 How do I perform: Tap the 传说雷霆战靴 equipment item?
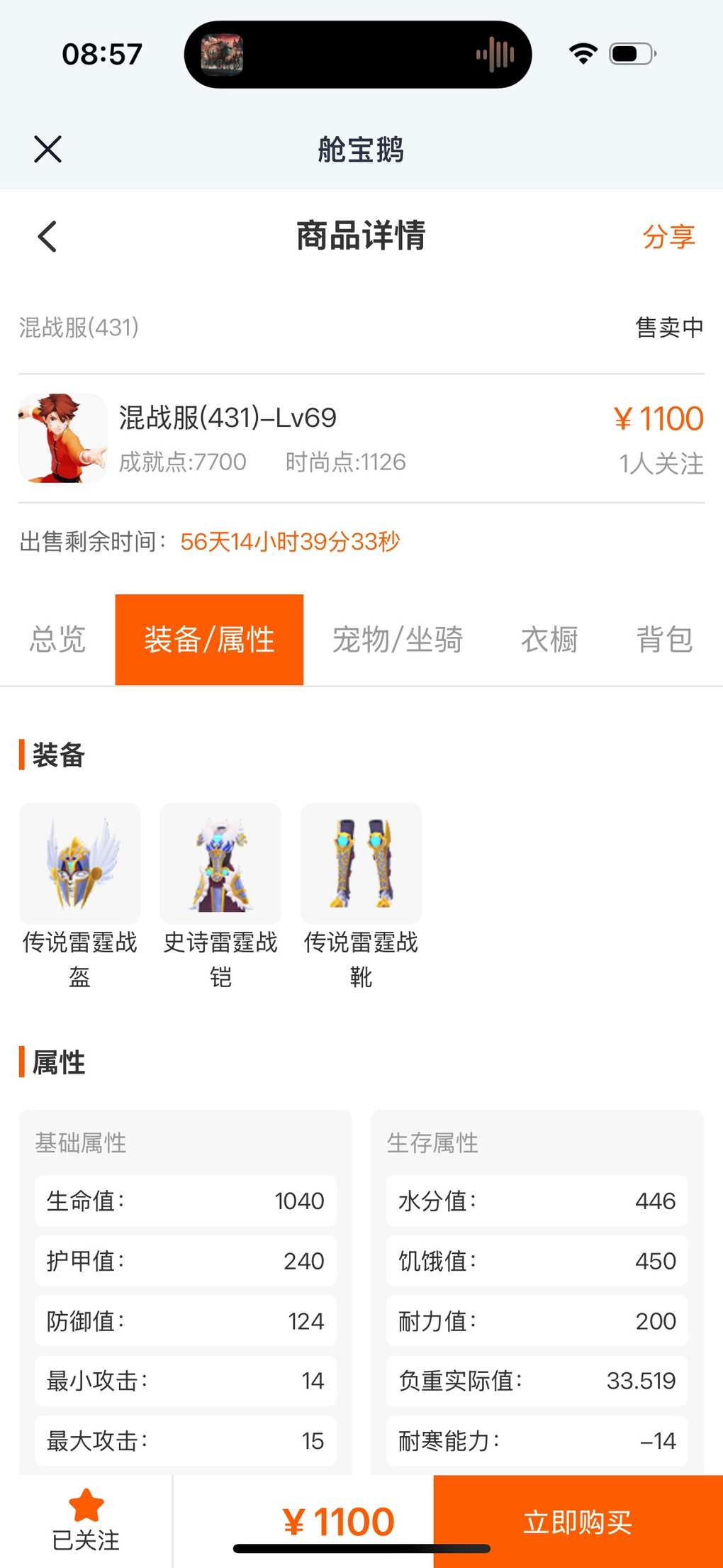[x=361, y=864]
